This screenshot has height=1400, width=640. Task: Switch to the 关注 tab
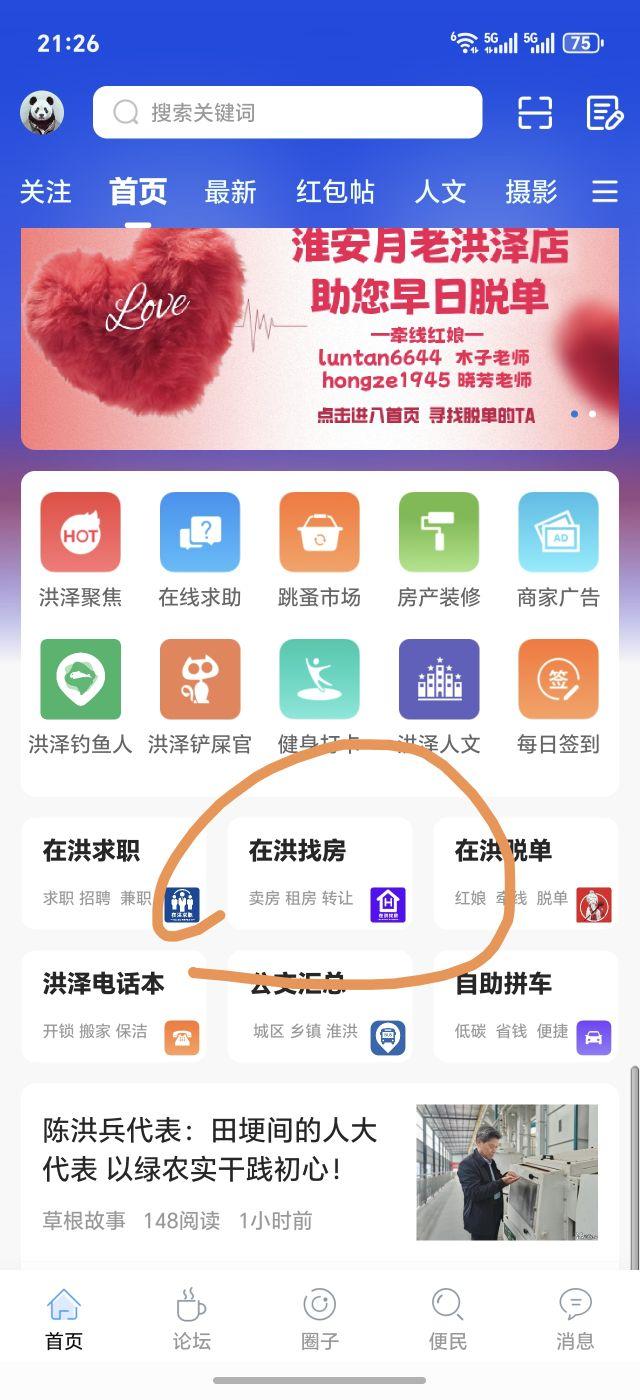(x=46, y=191)
